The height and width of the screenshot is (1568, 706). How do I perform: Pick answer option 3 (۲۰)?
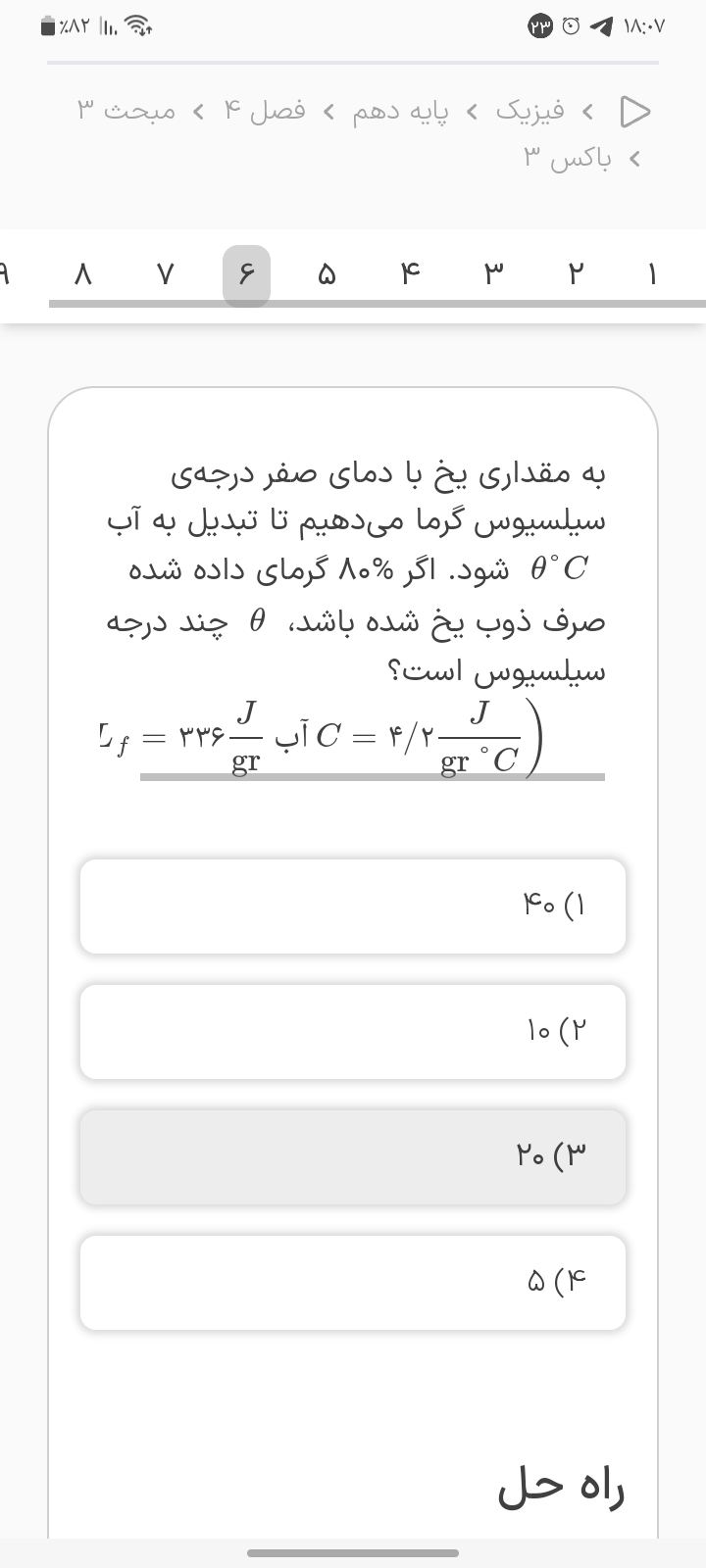pos(353,1157)
